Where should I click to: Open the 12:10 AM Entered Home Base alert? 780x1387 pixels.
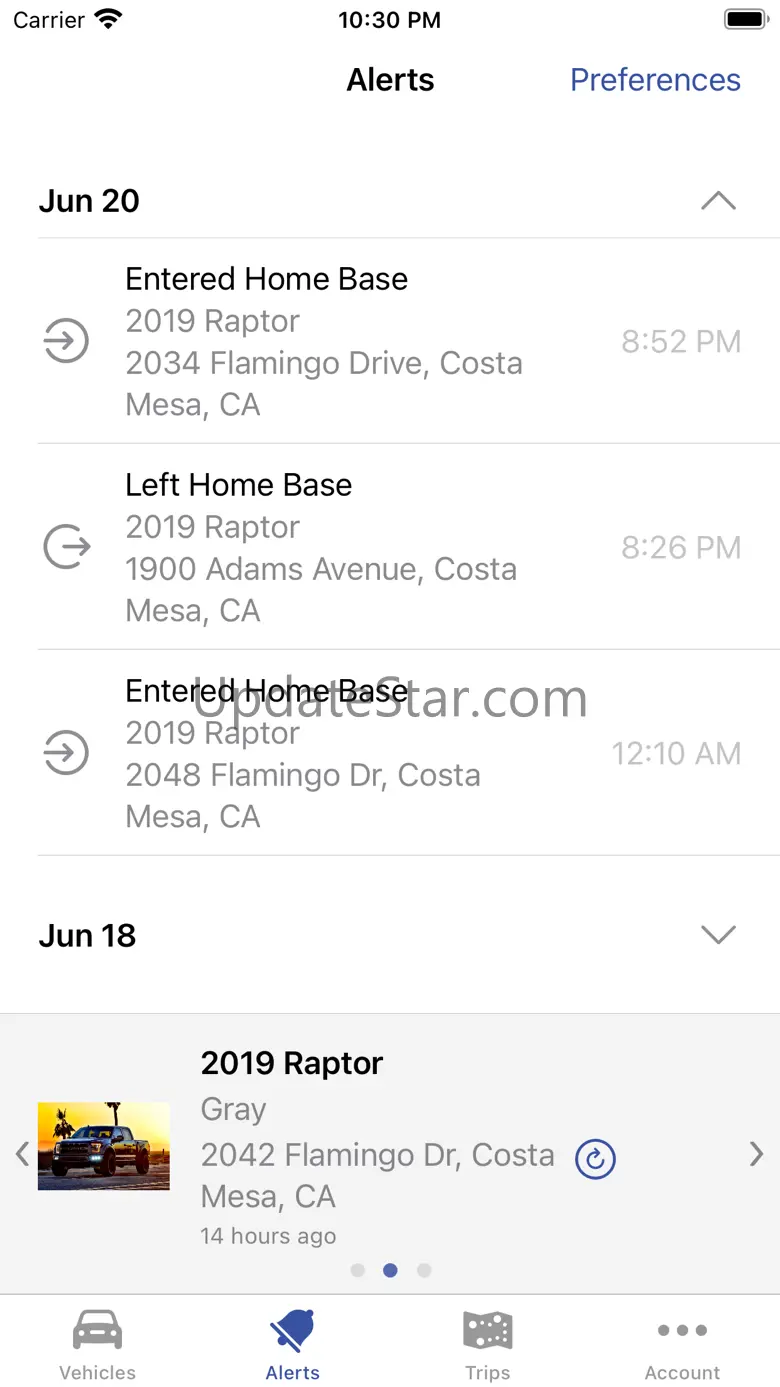[390, 753]
